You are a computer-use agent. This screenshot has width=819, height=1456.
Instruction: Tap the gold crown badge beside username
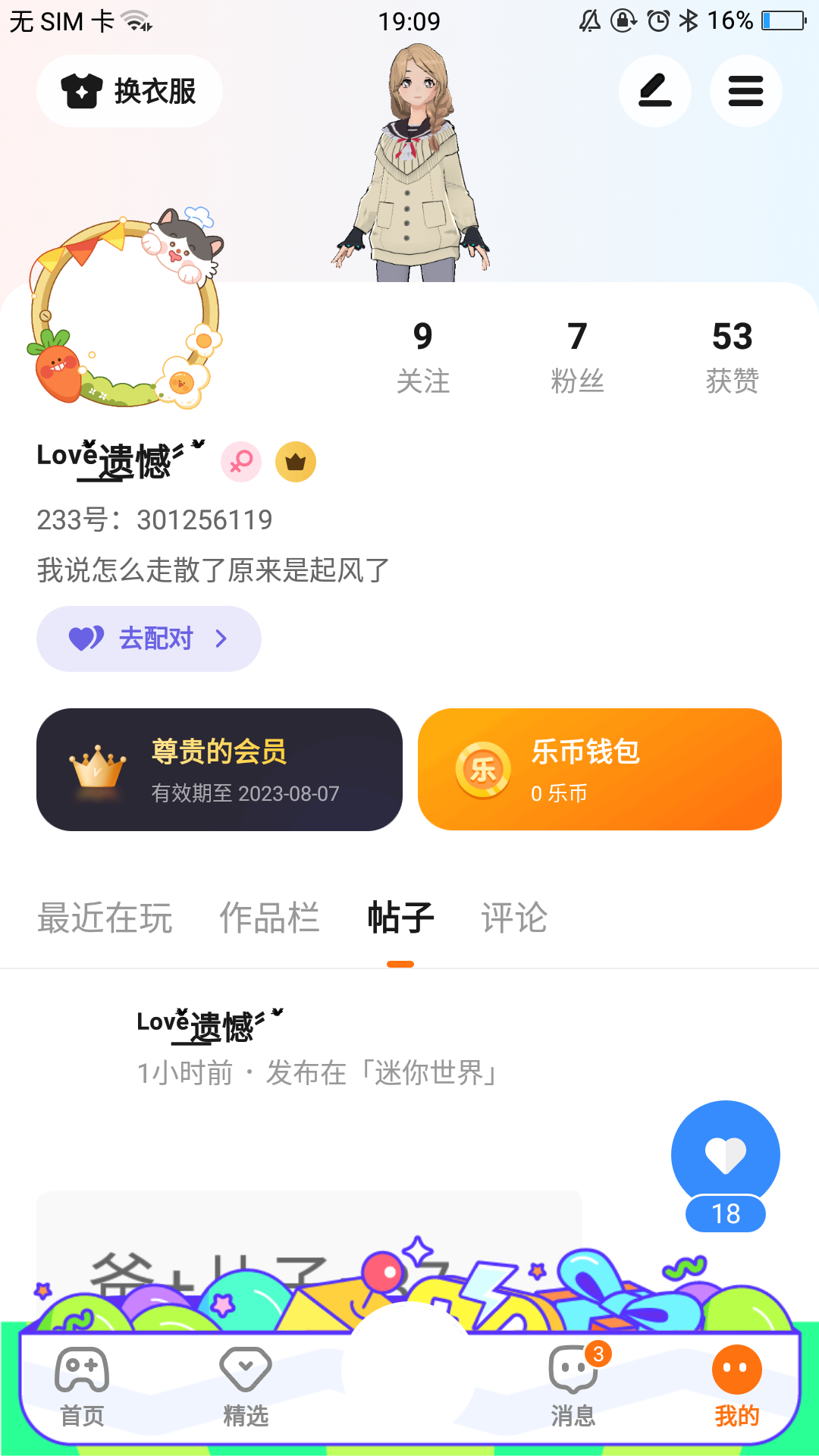click(x=296, y=462)
